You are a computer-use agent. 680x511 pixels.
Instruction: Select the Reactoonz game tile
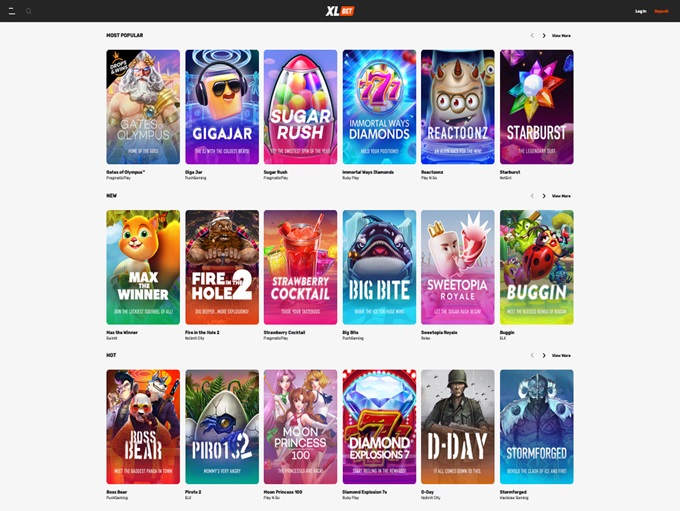457,107
